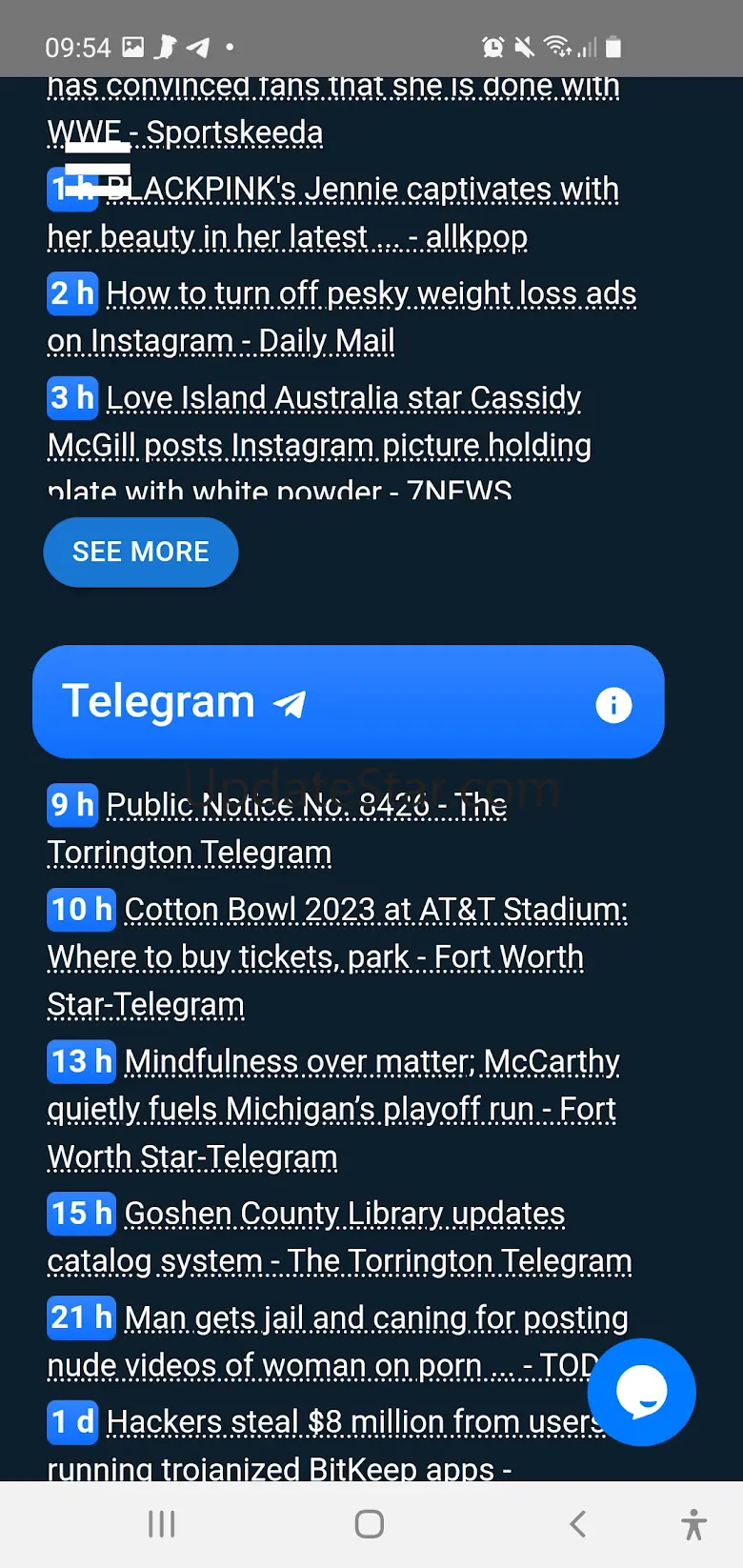
Task: Go back using the system back button
Action: pyautogui.click(x=577, y=1524)
